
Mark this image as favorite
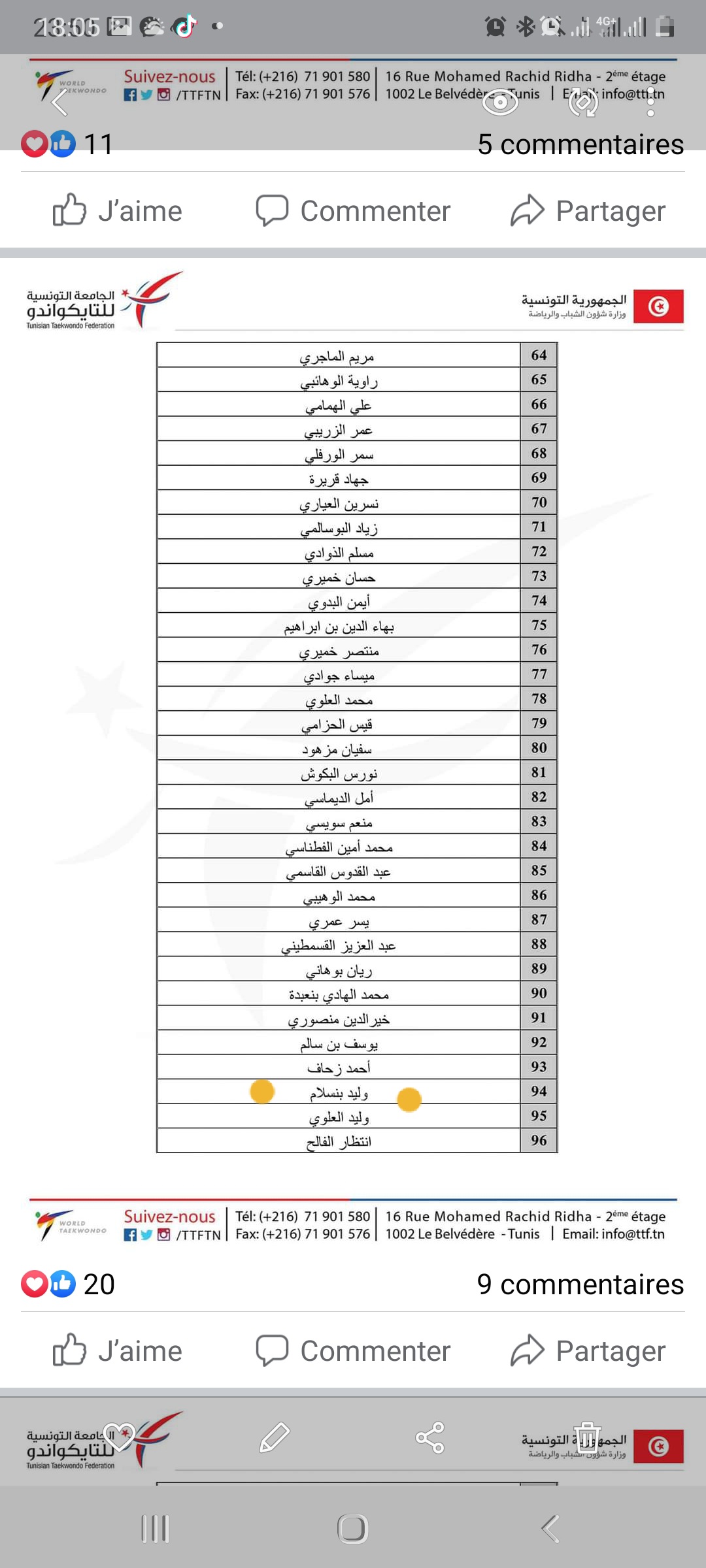click(119, 1437)
